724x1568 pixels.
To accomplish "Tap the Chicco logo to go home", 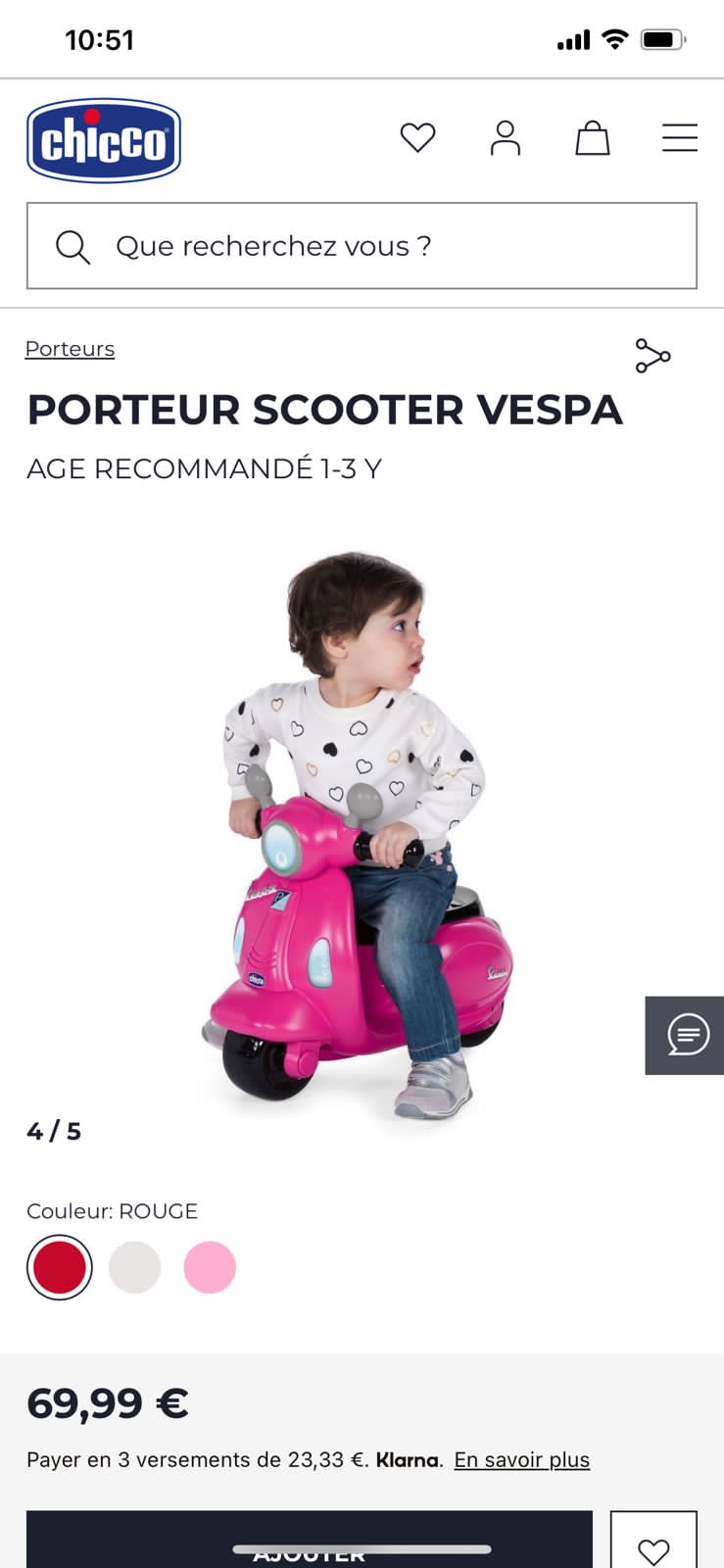I will pyautogui.click(x=104, y=140).
